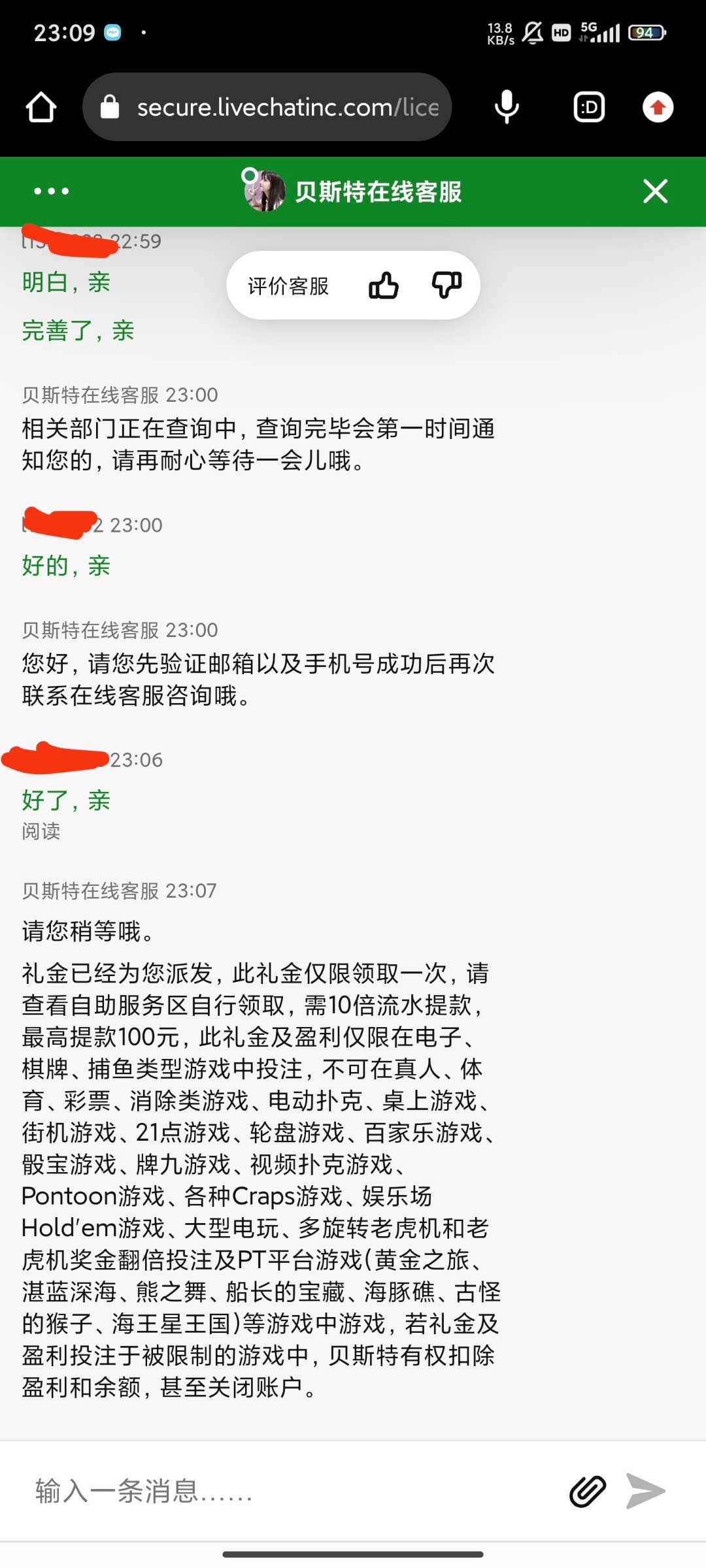Tap the red upload arrow icon
The image size is (706, 1568).
[658, 107]
